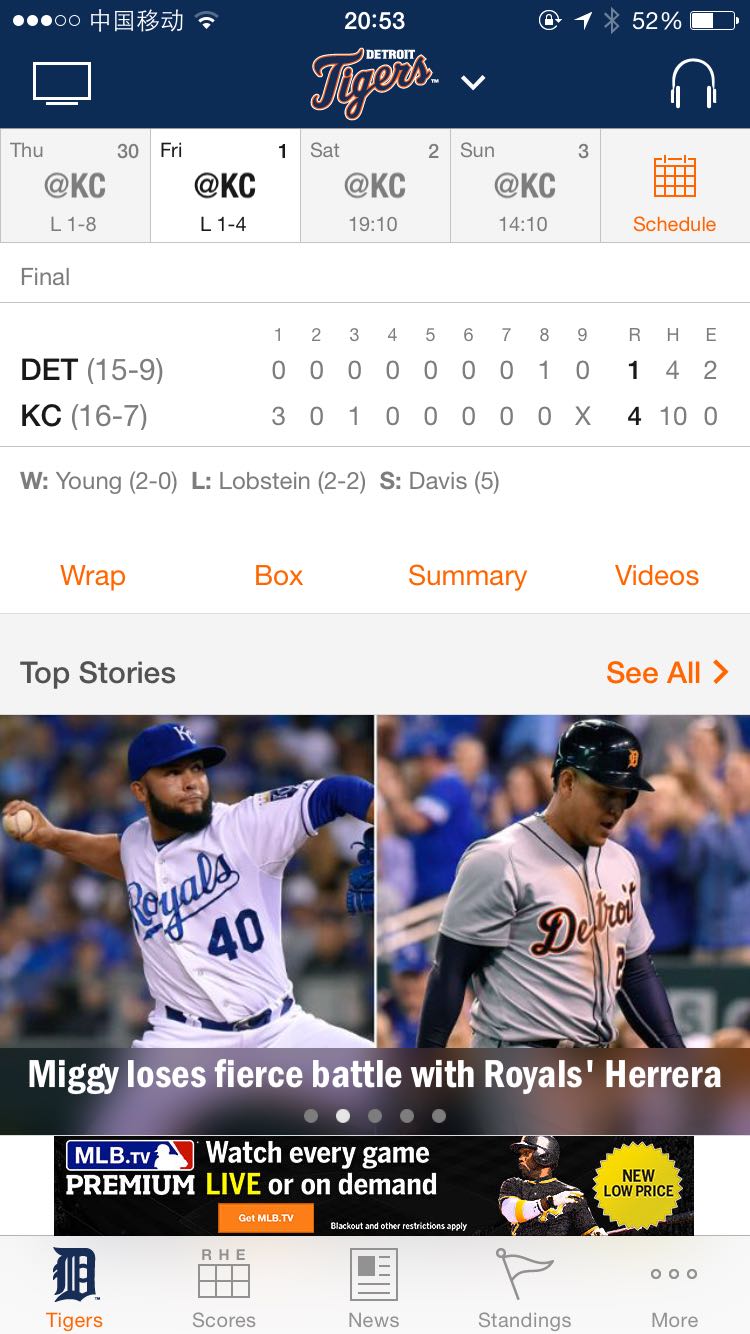Switch to the Tigers tab
This screenshot has height=1334, width=750.
pyautogui.click(x=75, y=1290)
